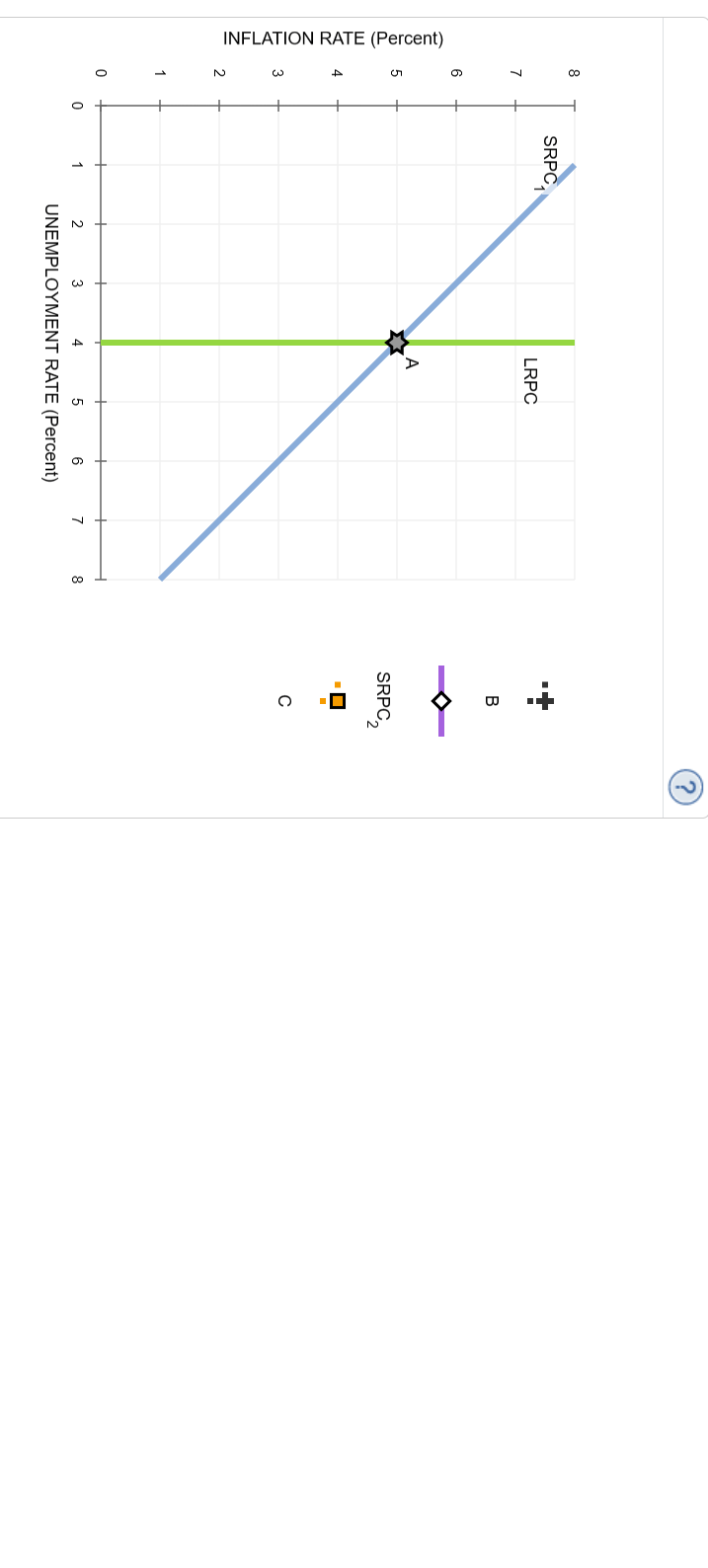
Task: Select the orange square point C tool
Action: click(337, 700)
